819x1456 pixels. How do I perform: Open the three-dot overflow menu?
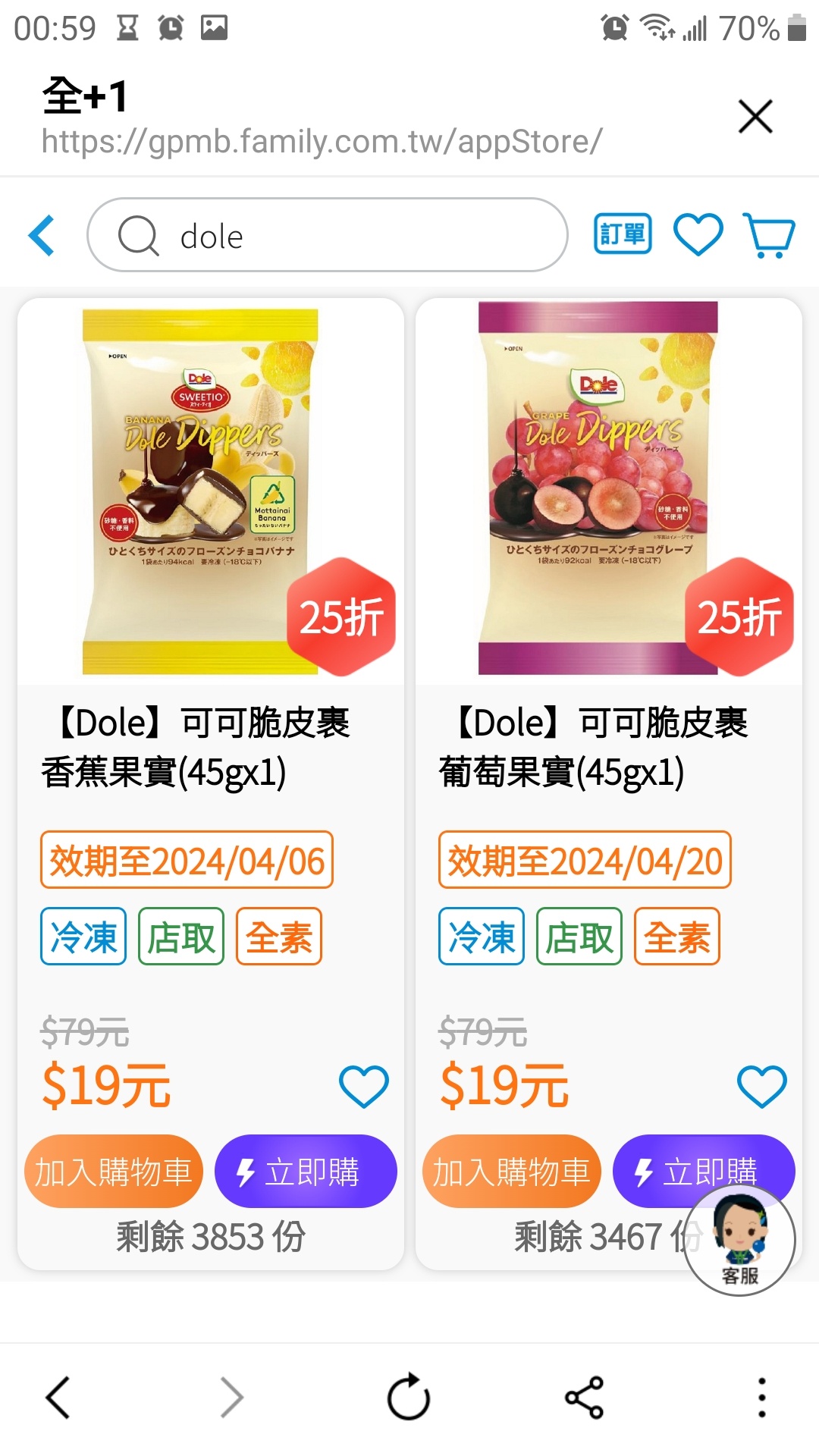pos(762,1397)
